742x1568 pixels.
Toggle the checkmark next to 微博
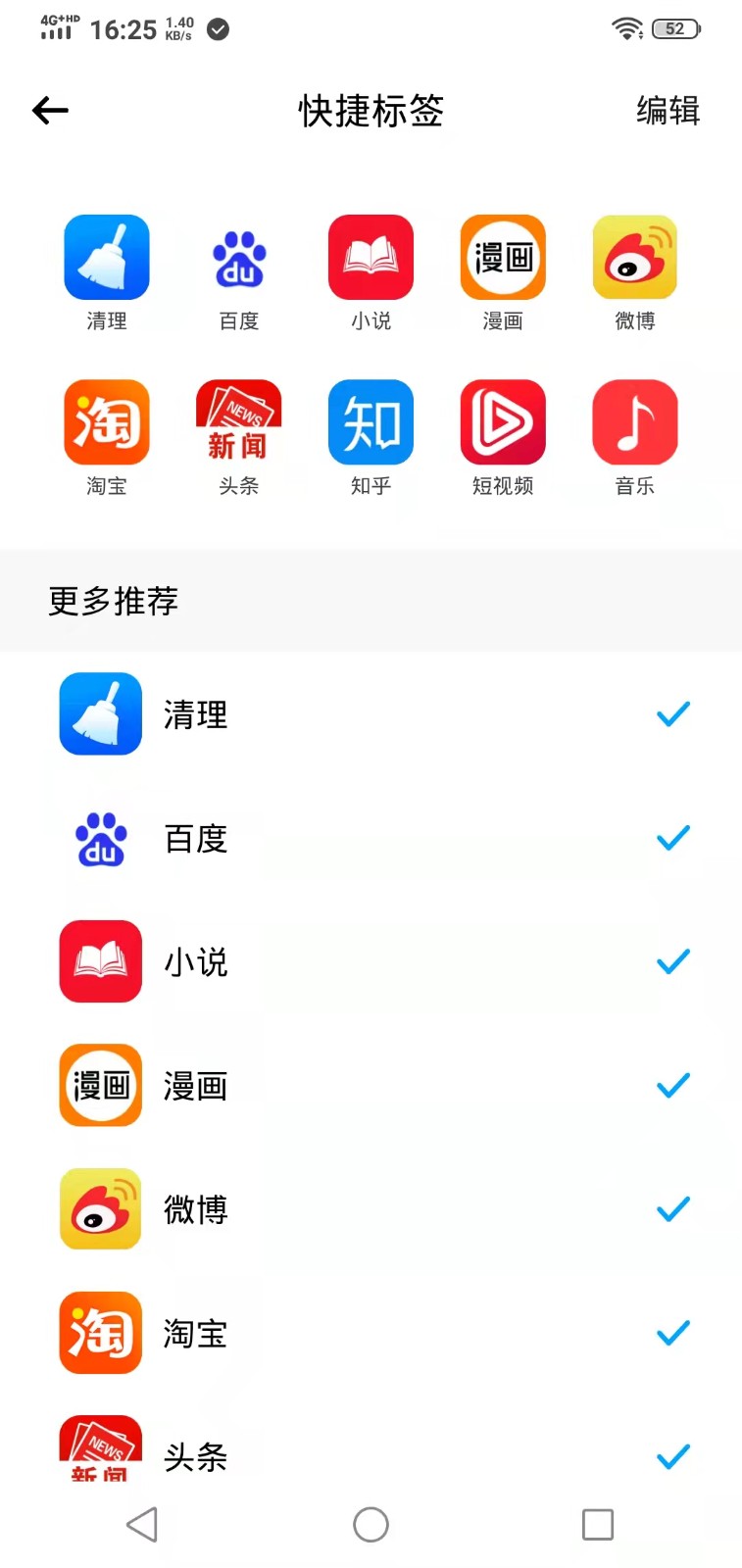[x=673, y=1209]
